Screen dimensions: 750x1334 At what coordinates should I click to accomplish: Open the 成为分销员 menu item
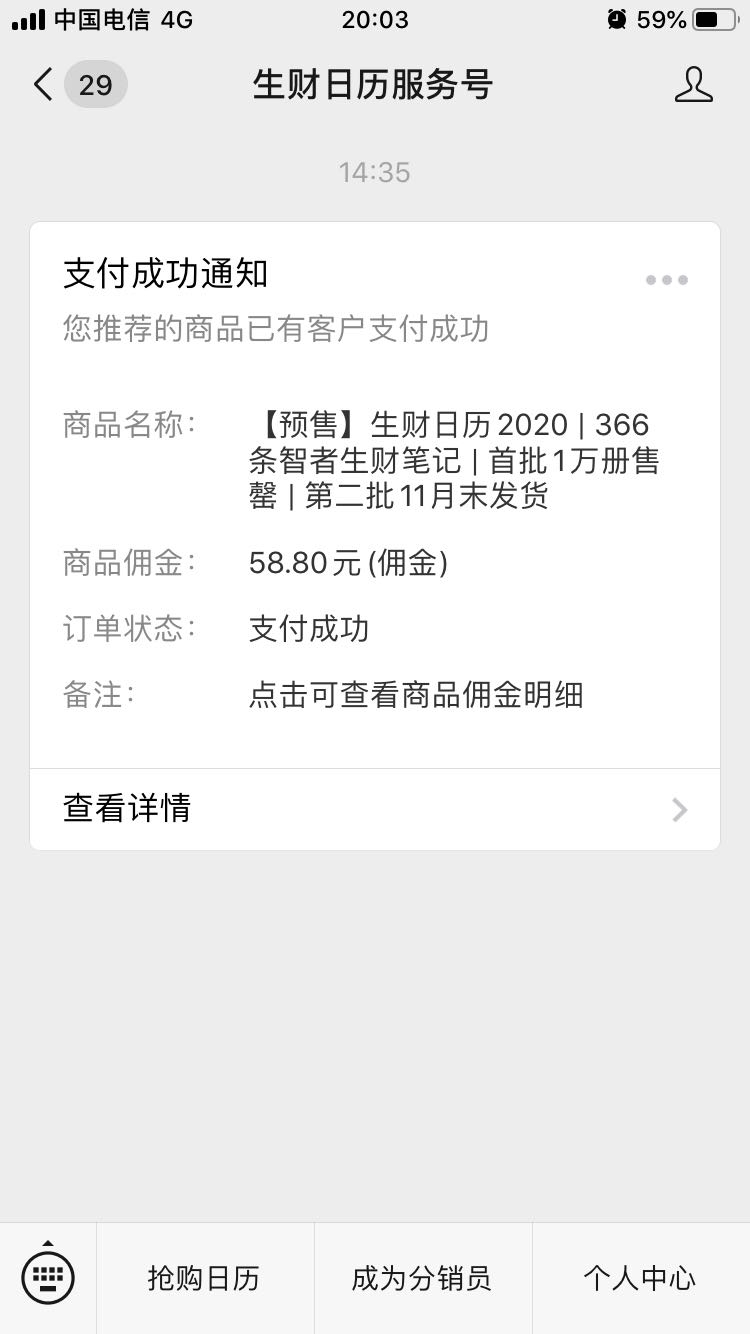422,1277
